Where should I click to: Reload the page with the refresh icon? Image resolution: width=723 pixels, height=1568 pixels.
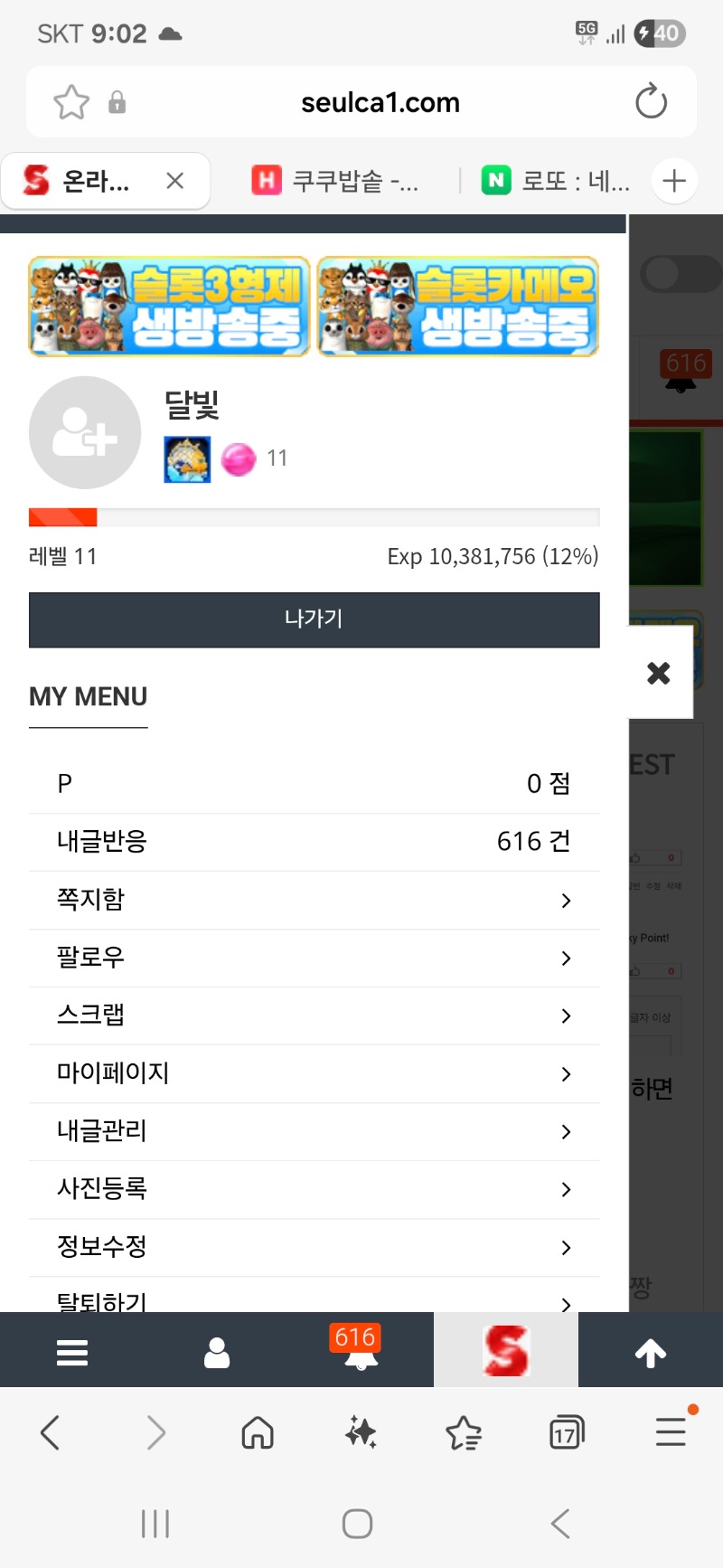651,101
